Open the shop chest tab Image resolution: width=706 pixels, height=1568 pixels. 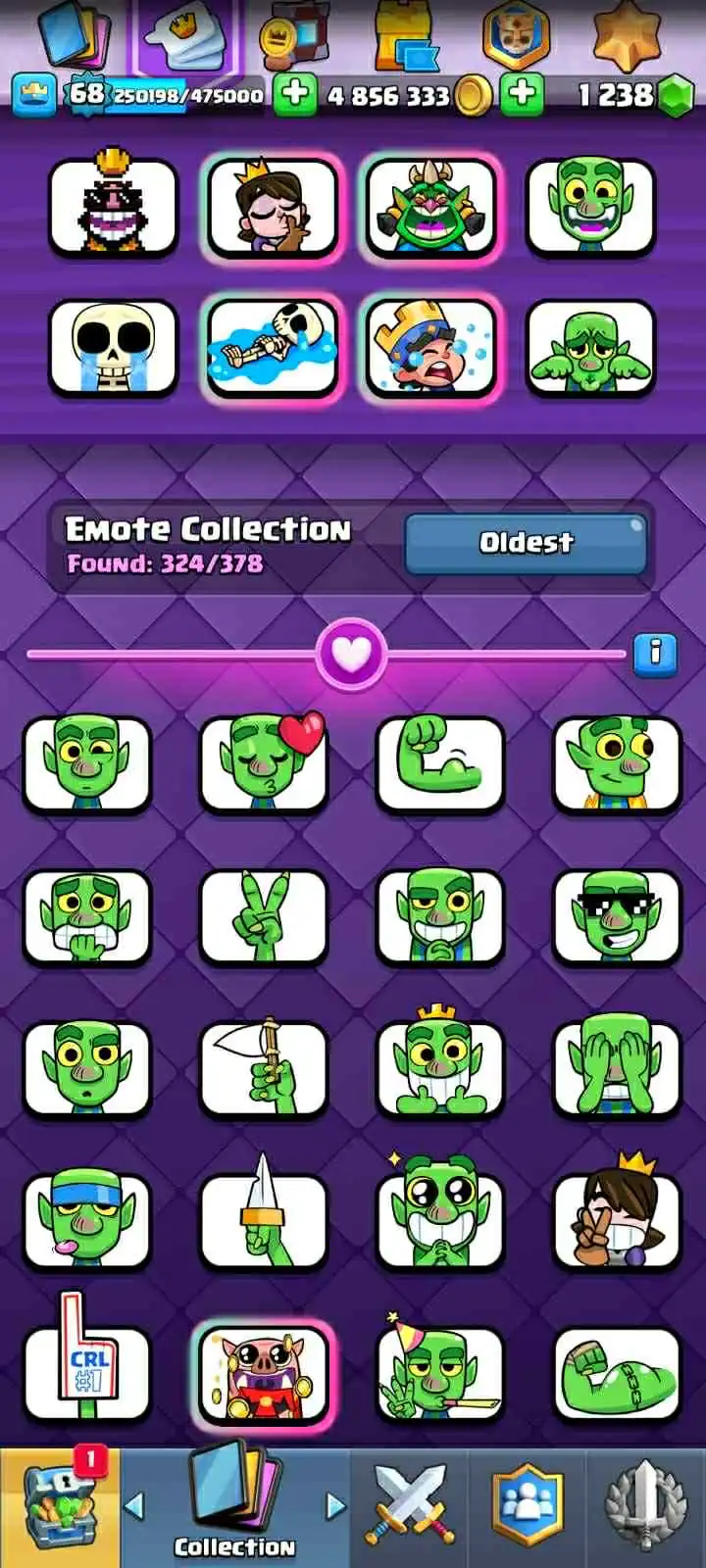[59, 1509]
